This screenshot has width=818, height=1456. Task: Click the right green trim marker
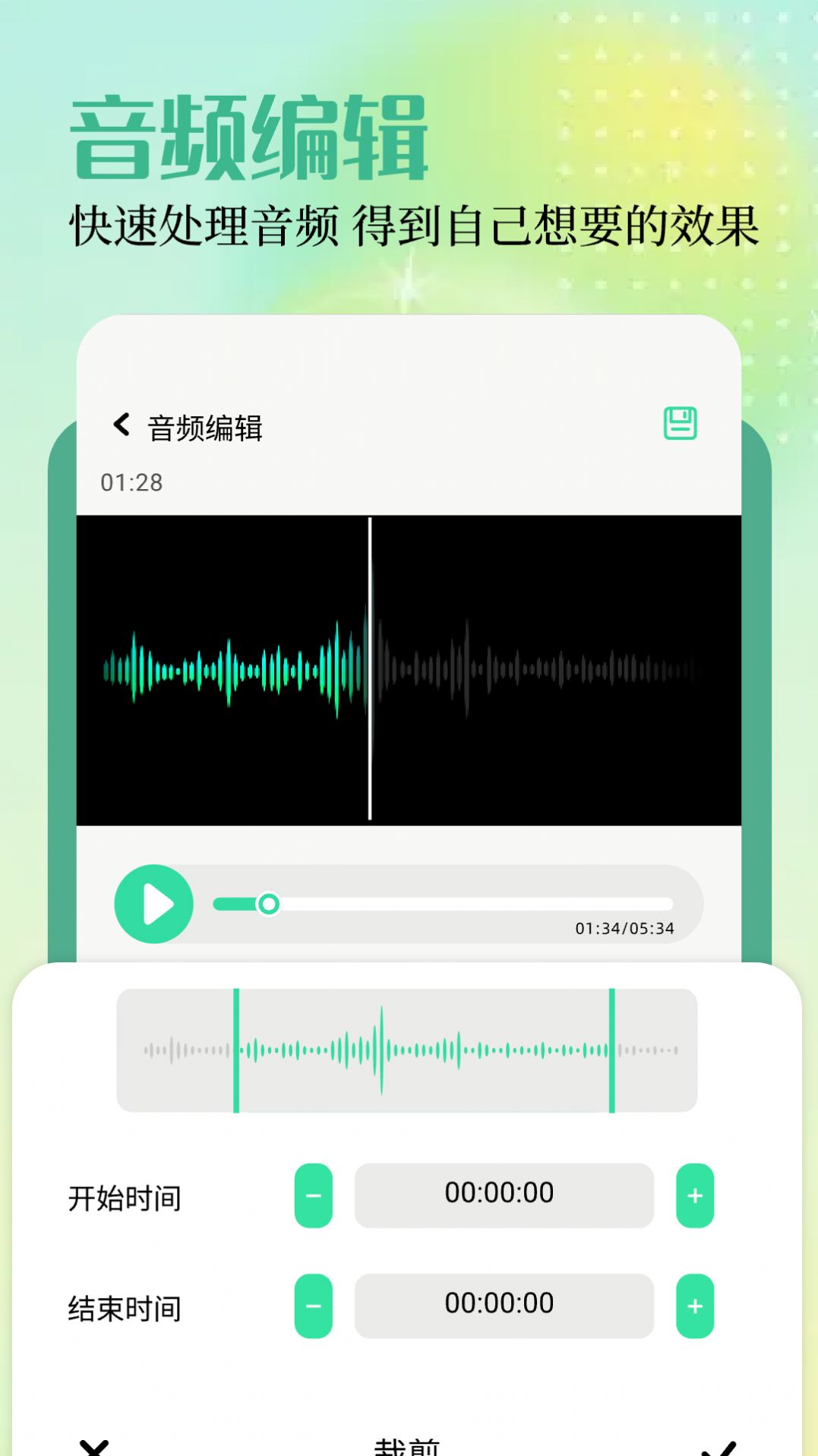(612, 1048)
